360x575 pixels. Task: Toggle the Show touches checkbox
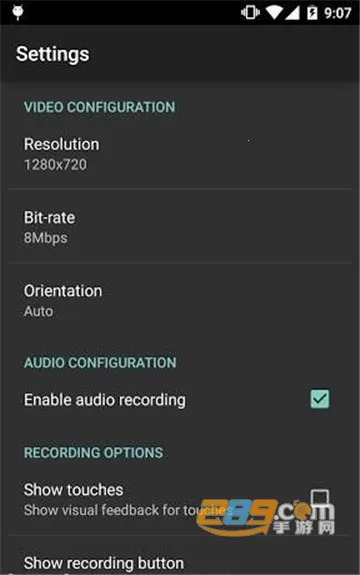coord(320,499)
